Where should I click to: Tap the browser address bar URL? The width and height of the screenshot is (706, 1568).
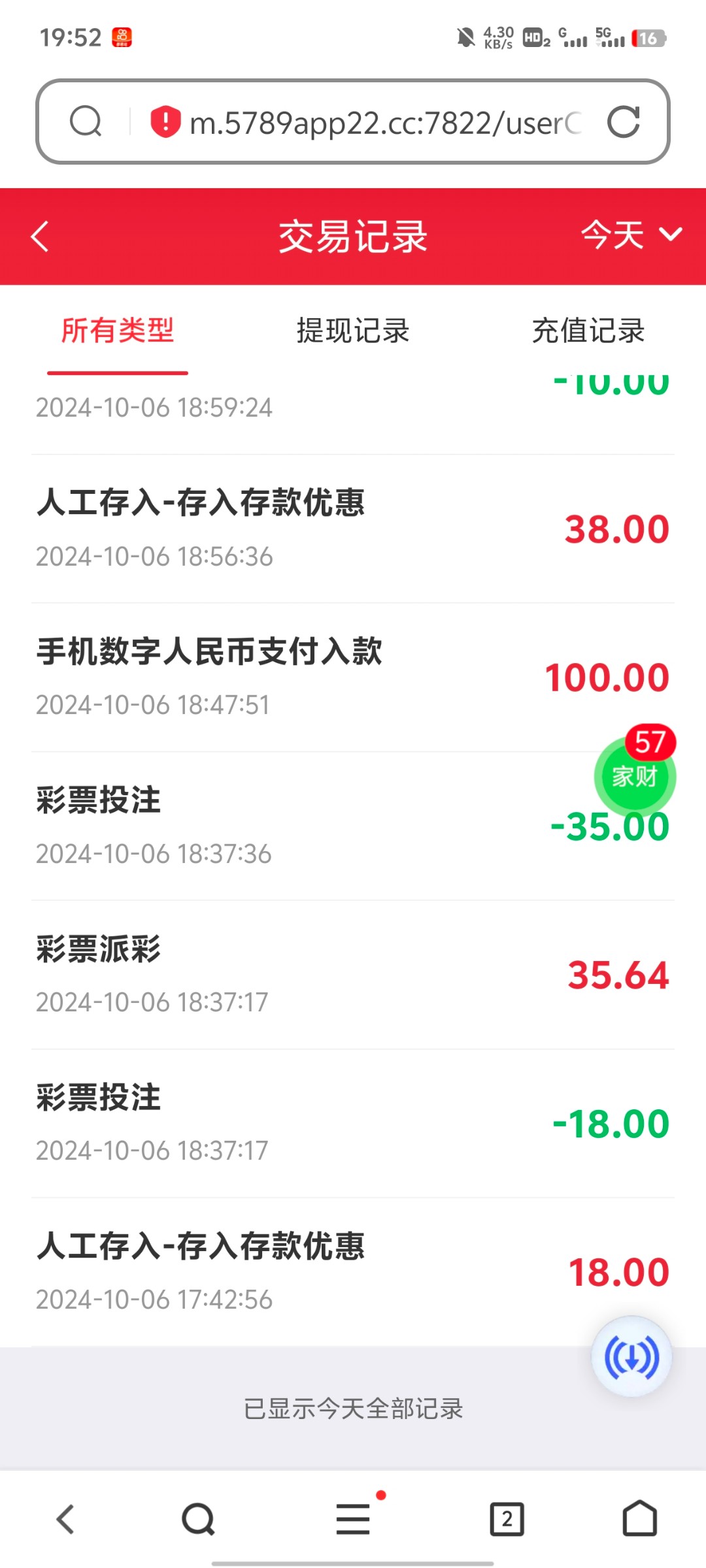tap(384, 123)
